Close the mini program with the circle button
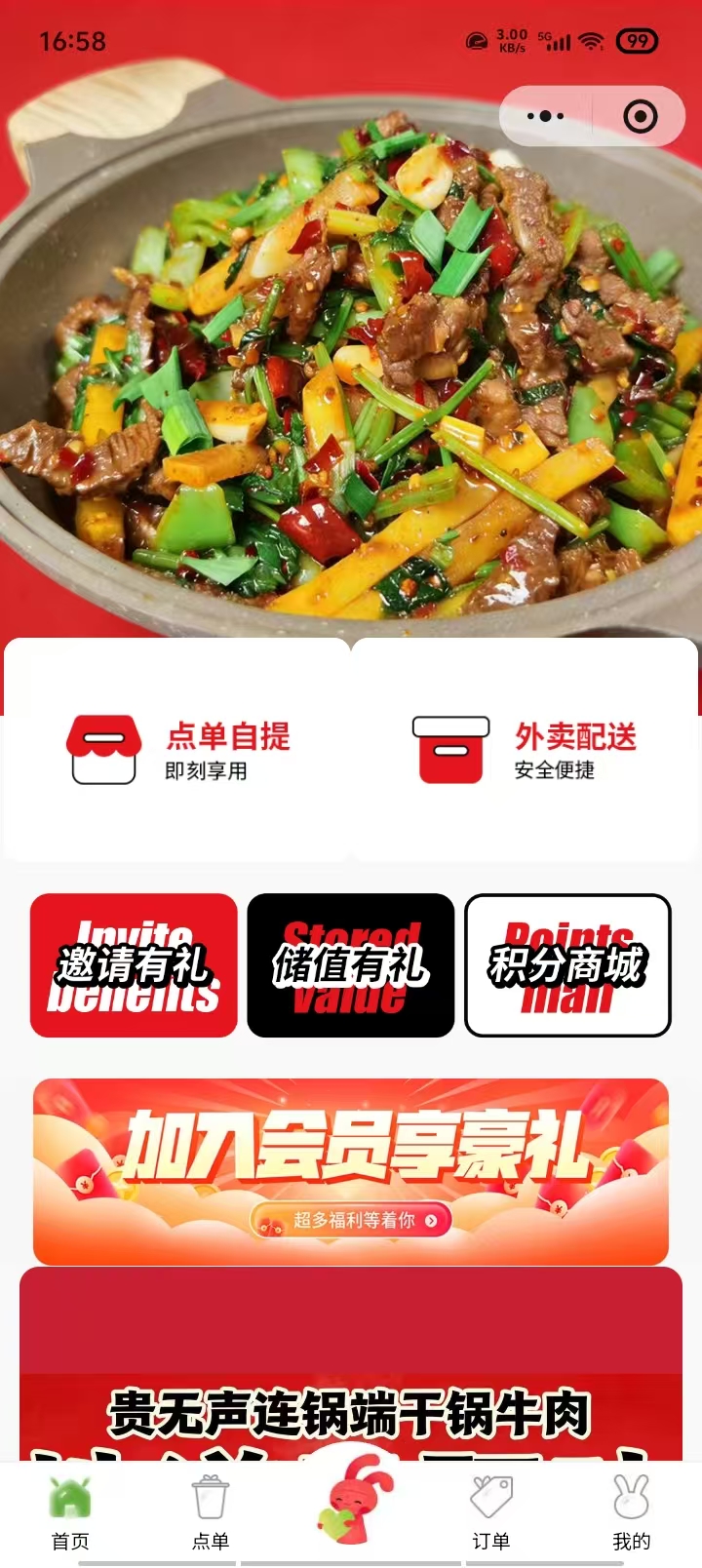This screenshot has width=702, height=1568. click(x=640, y=117)
